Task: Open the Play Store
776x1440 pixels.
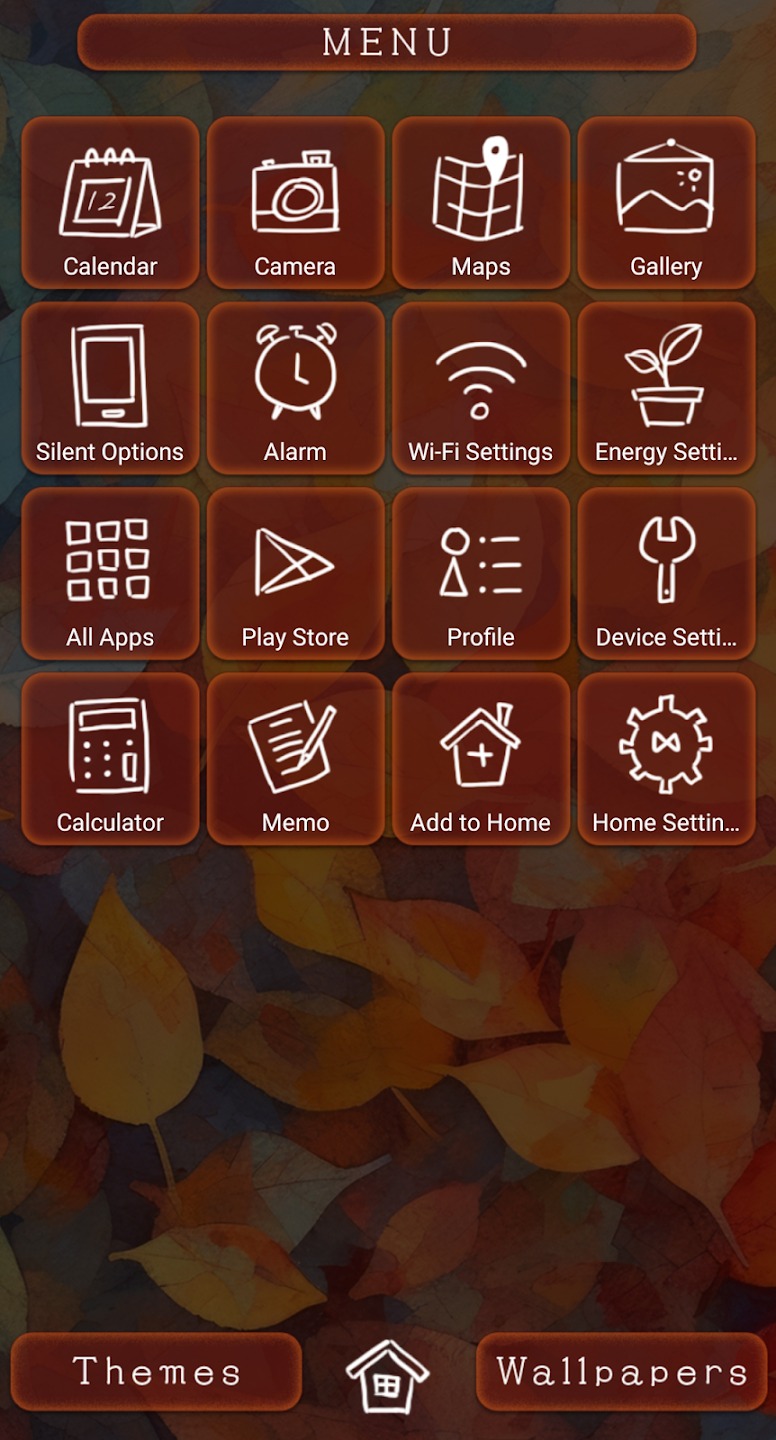Action: pos(295,574)
